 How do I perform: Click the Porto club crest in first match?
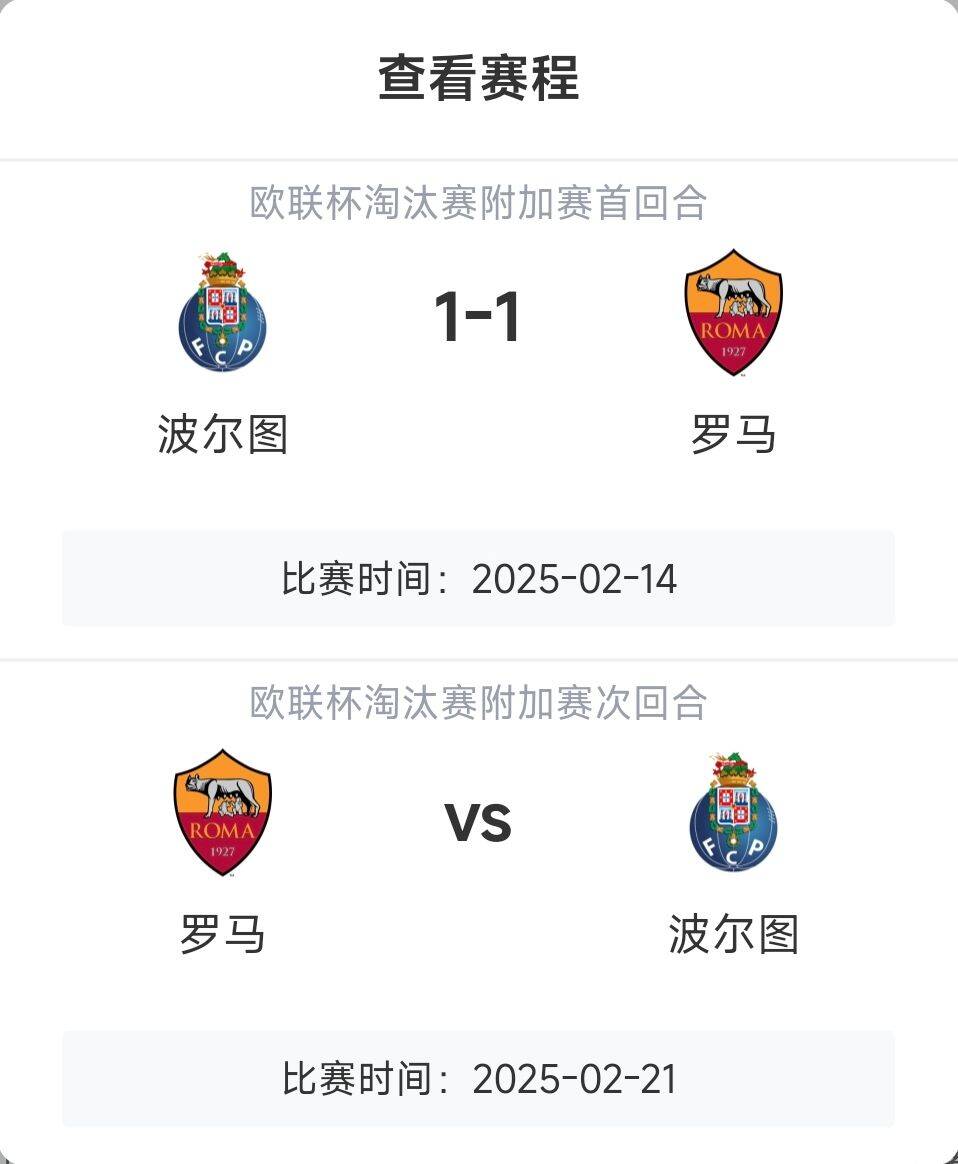point(222,310)
